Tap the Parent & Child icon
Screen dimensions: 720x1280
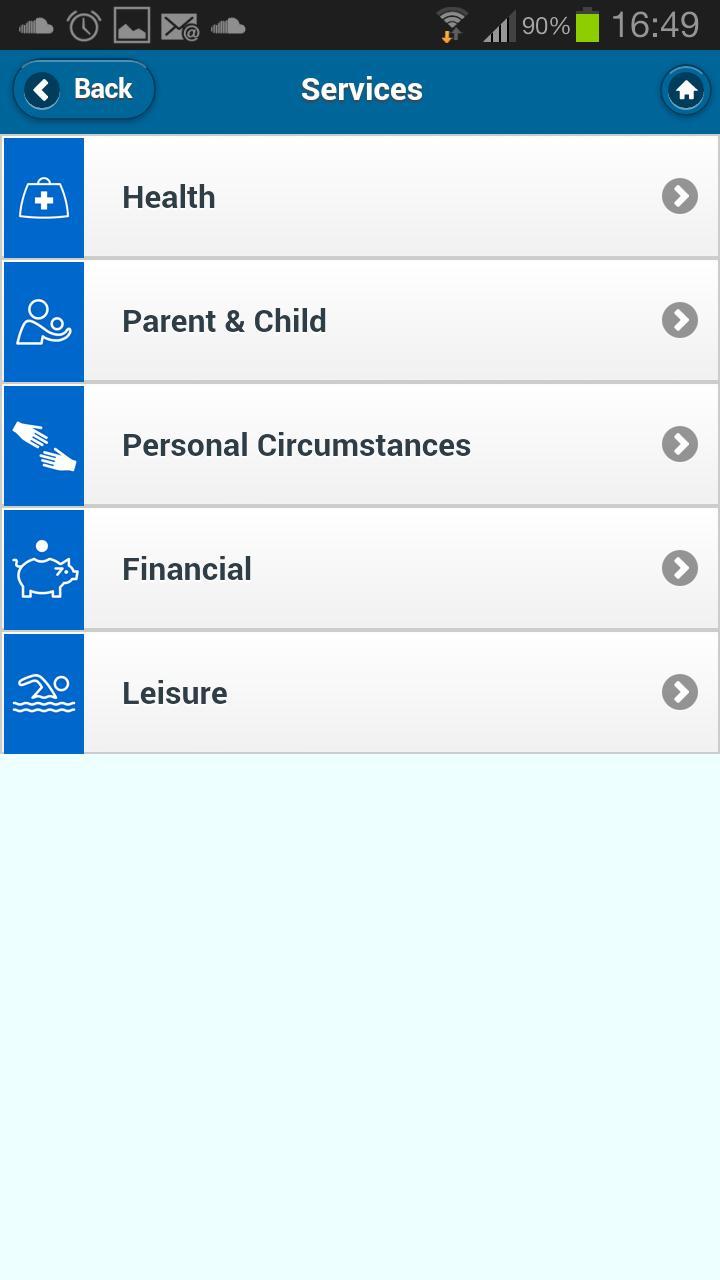pos(43,320)
